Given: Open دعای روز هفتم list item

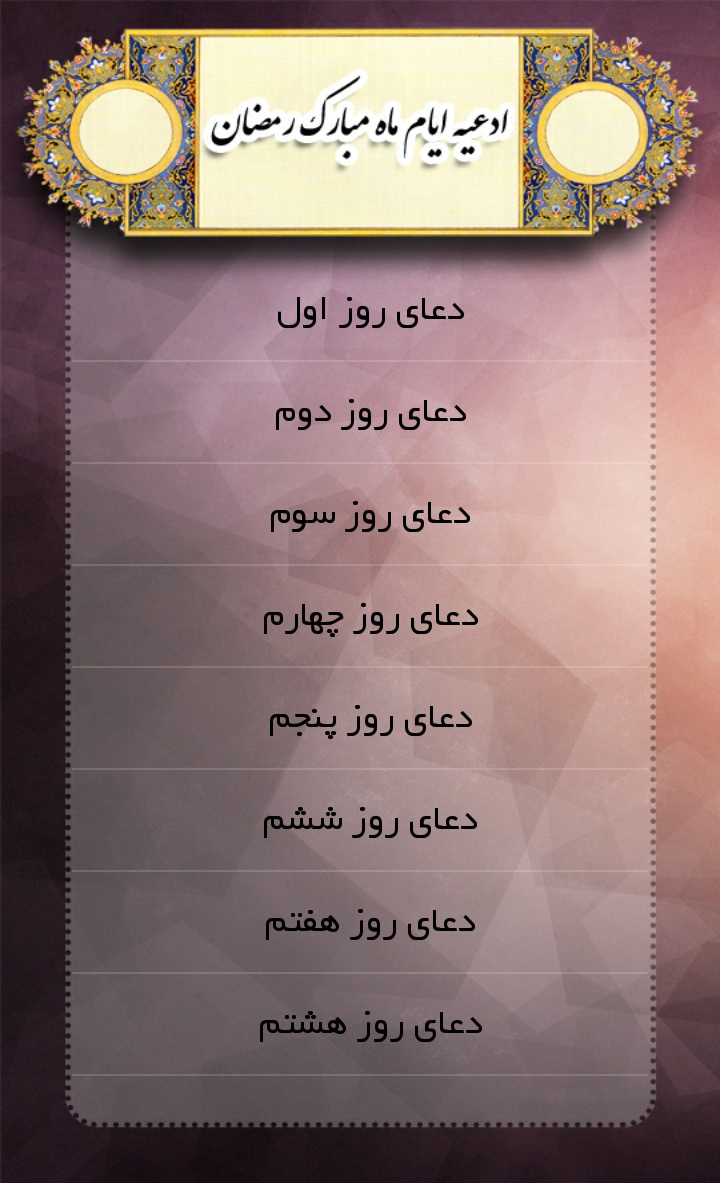Looking at the screenshot, I should point(370,923).
